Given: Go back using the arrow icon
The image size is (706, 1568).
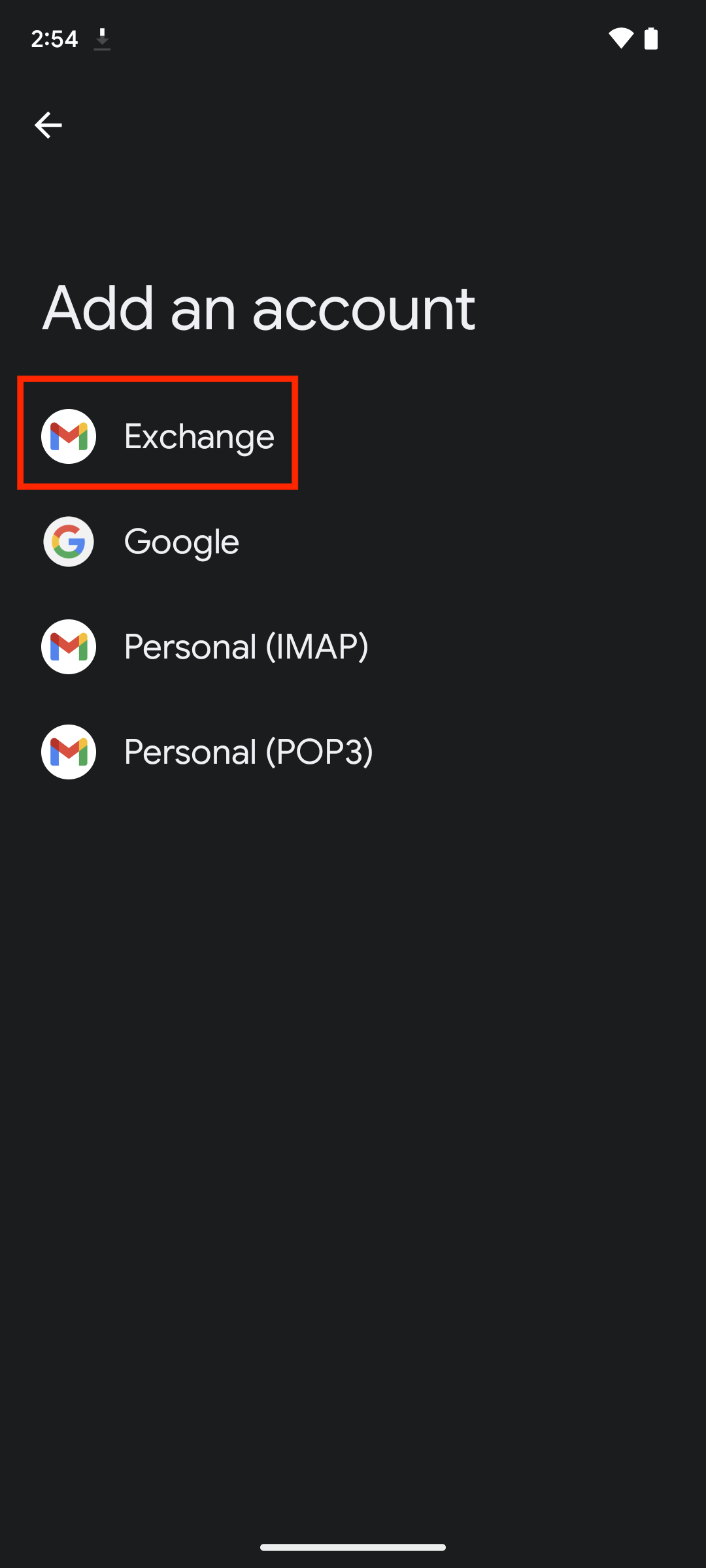Looking at the screenshot, I should (x=48, y=125).
